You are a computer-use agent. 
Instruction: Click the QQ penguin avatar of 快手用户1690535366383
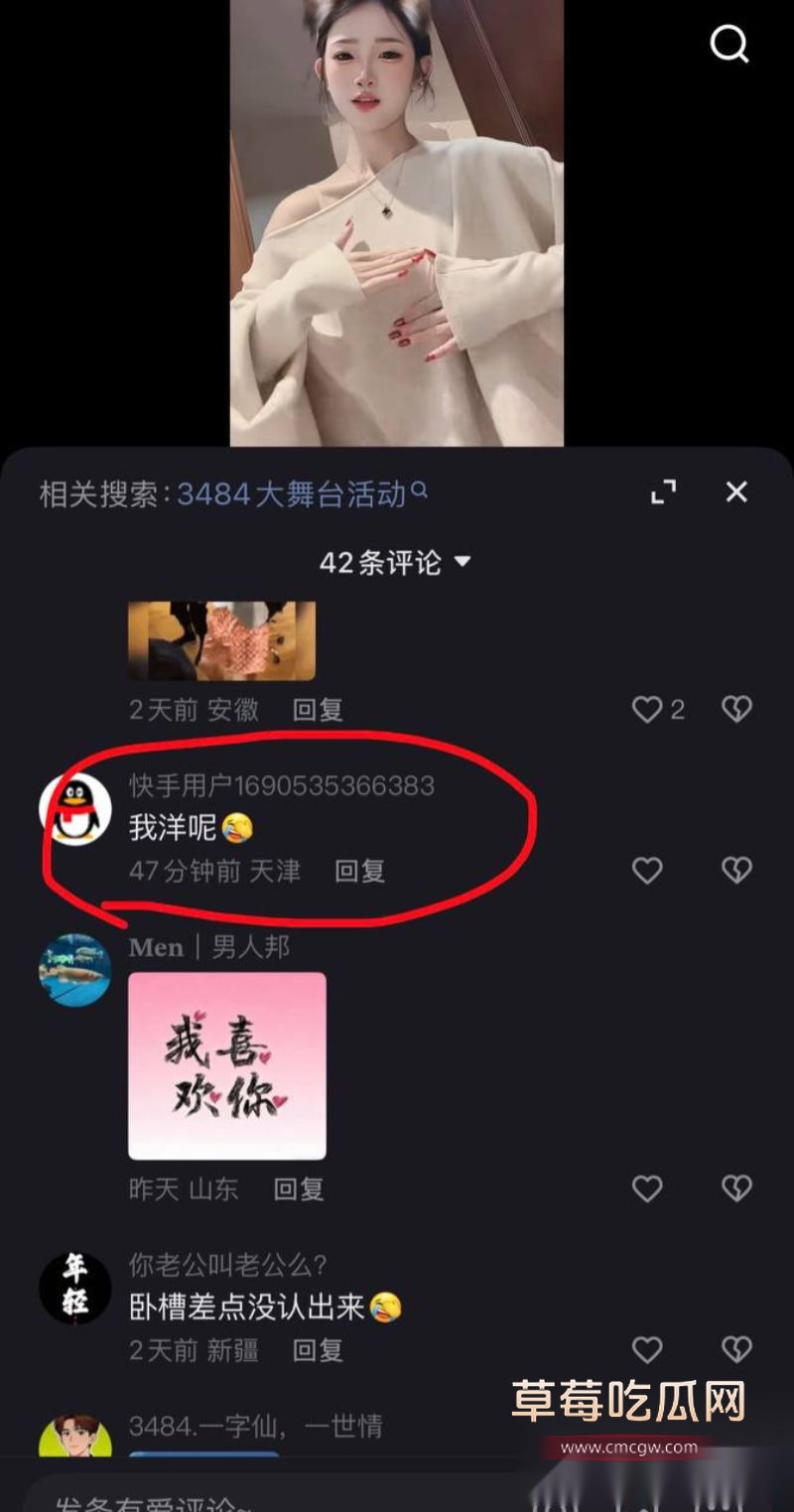coord(77,808)
